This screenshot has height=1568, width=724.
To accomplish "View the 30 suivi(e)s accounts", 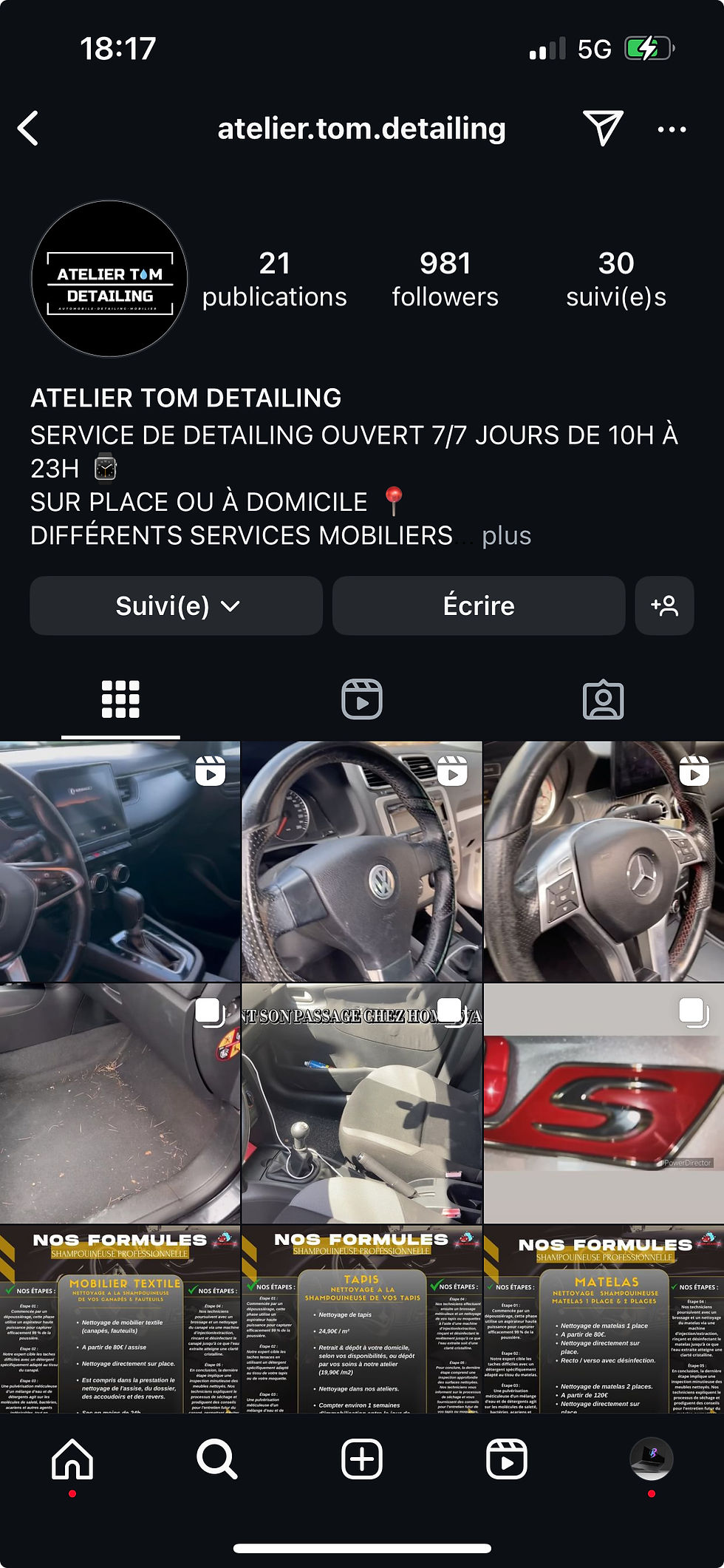I will click(x=615, y=279).
